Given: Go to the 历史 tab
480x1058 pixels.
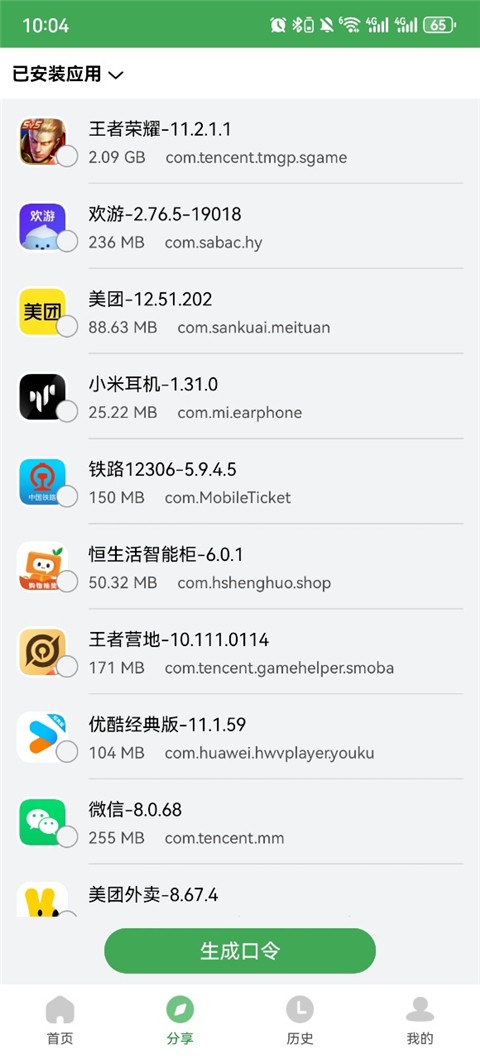Looking at the screenshot, I should (300, 1020).
